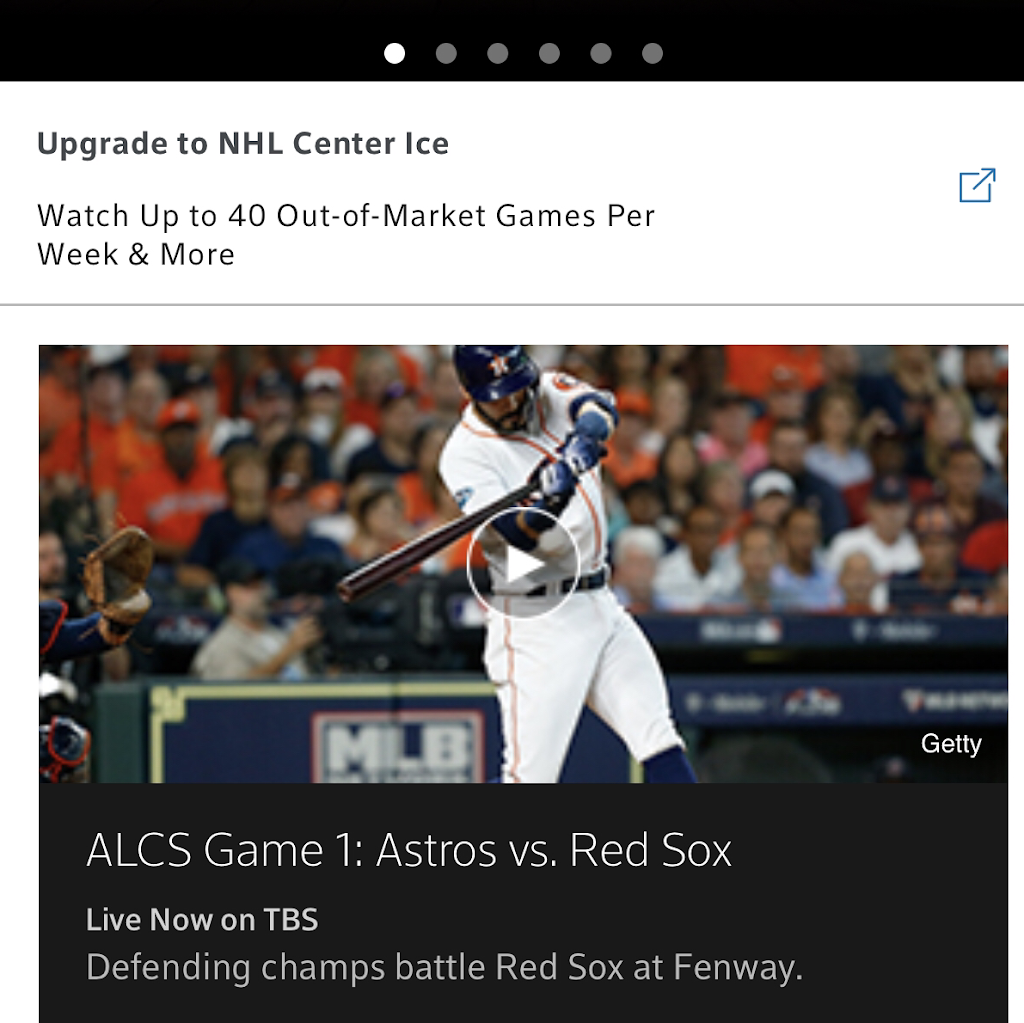Select the third carousel page dot
Screen dimensions: 1024x1023
point(498,53)
